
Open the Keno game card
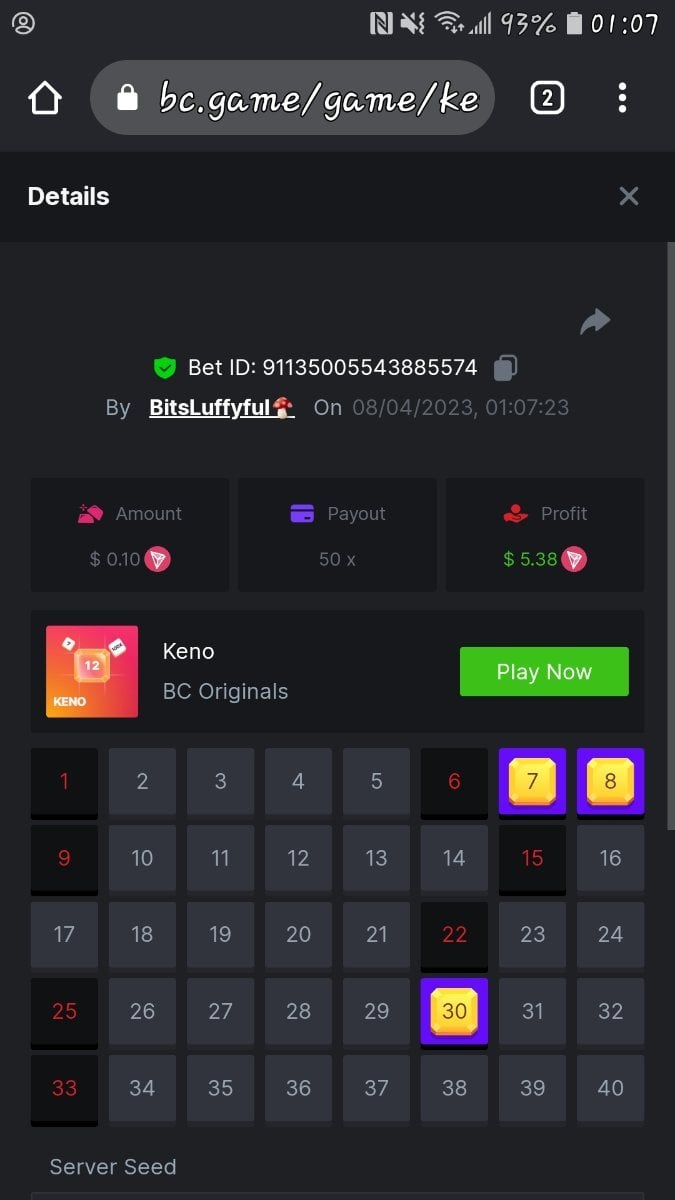(x=92, y=671)
